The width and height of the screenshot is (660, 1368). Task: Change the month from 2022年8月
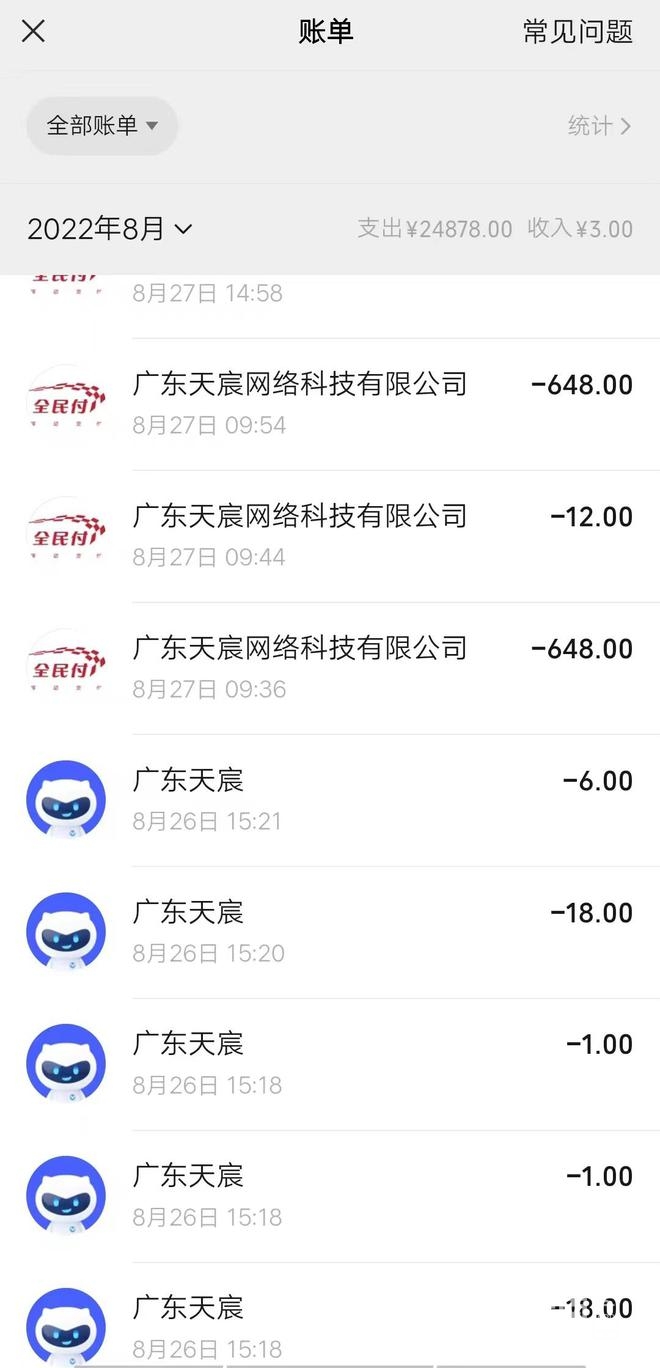tap(110, 229)
